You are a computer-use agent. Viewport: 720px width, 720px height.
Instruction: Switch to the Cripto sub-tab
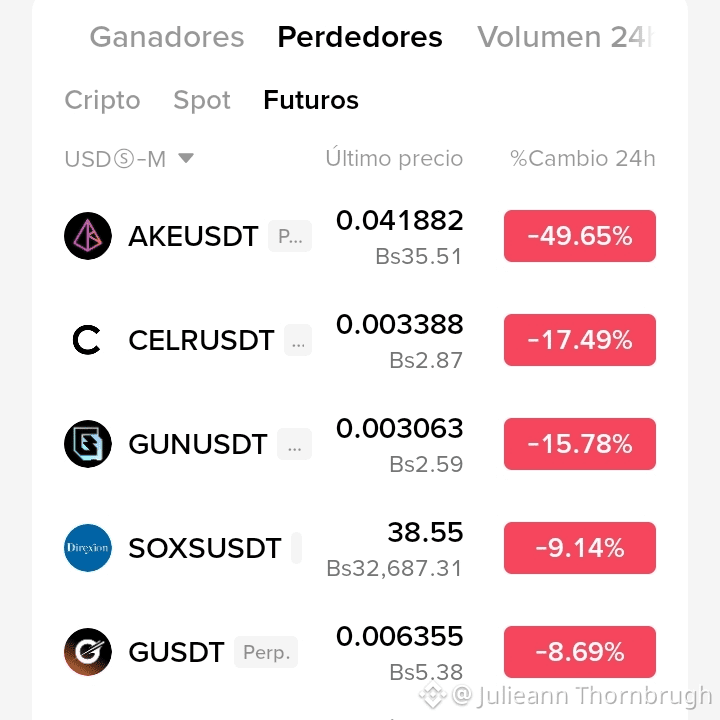click(102, 100)
